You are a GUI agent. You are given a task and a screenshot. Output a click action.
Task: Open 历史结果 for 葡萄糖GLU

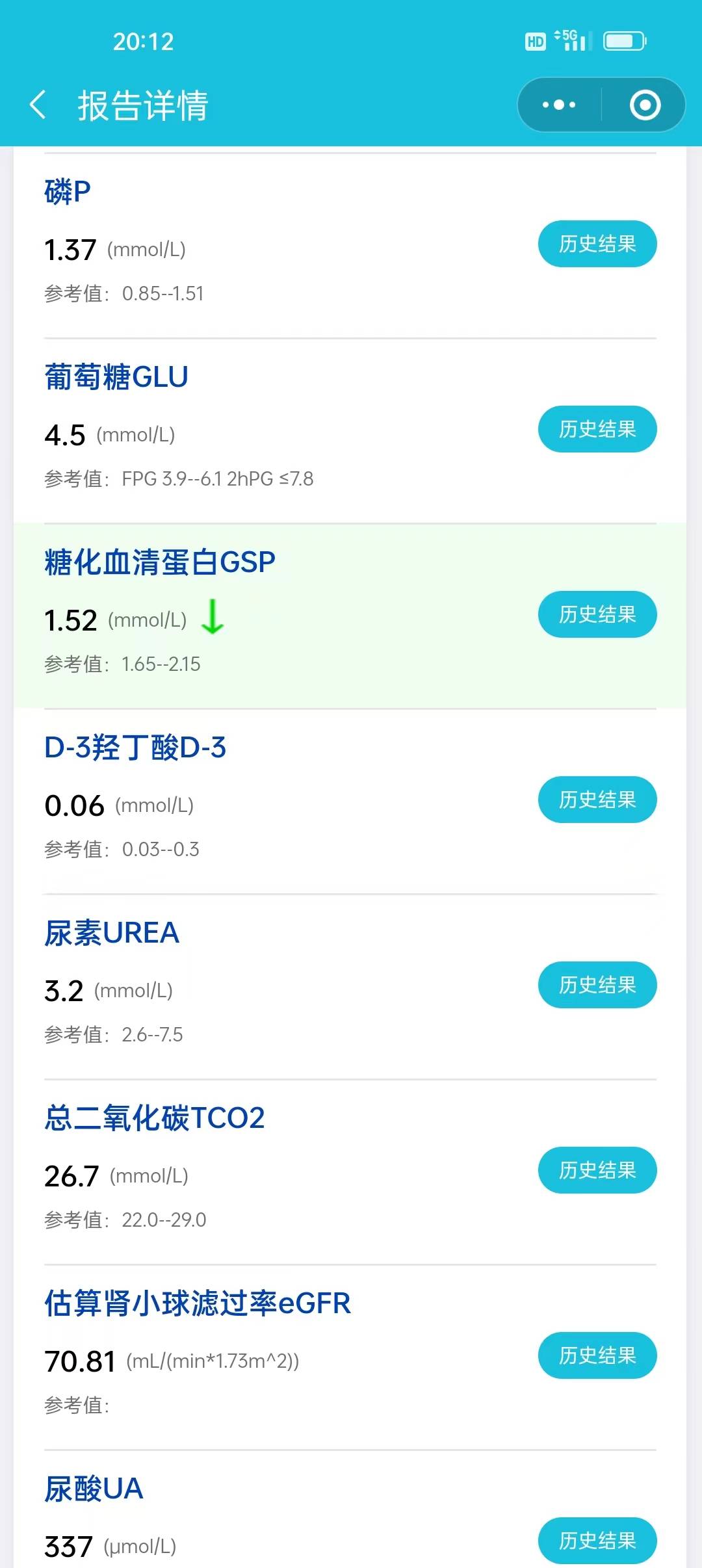tap(597, 428)
